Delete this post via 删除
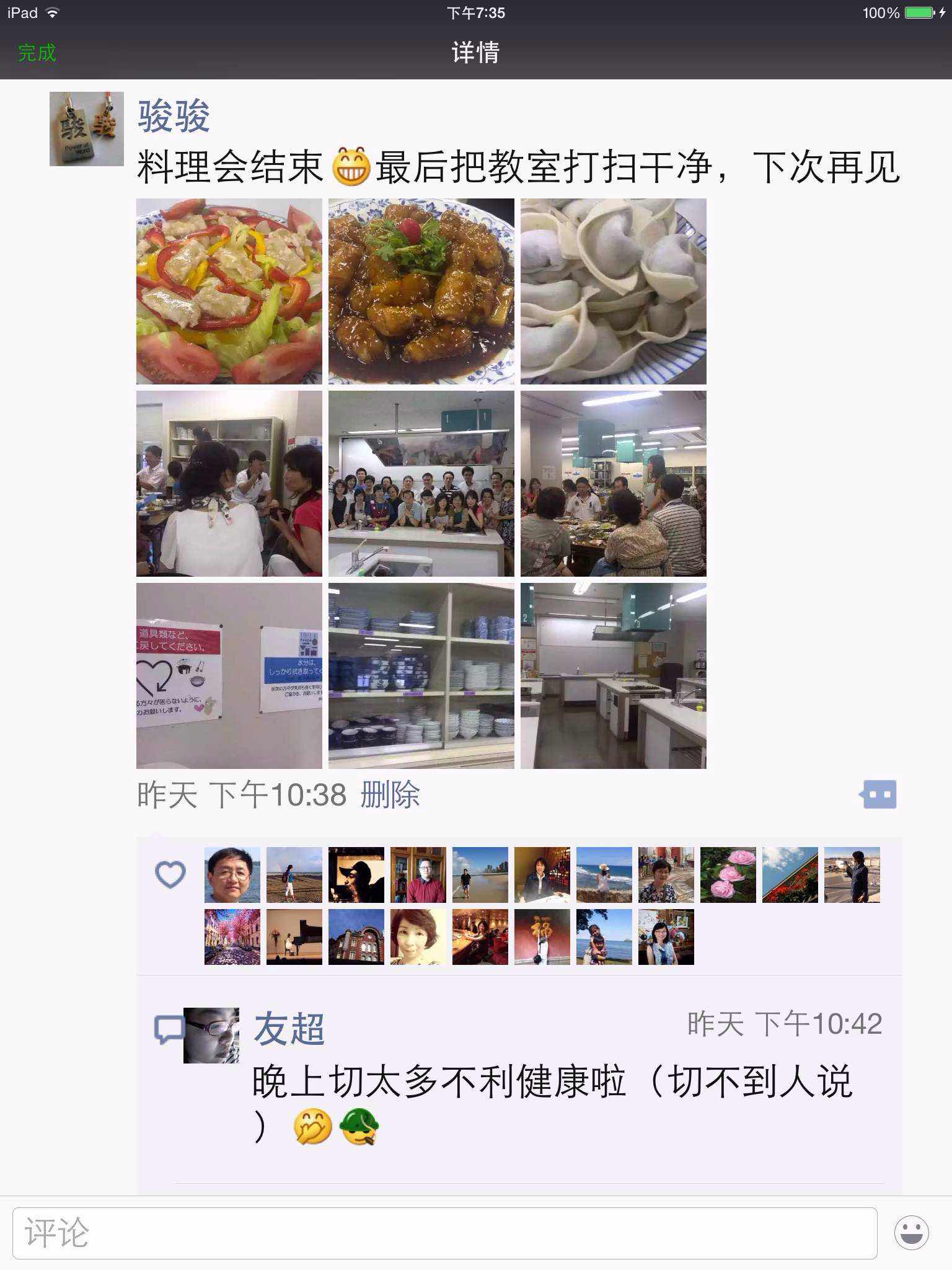952x1270 pixels. (x=390, y=795)
